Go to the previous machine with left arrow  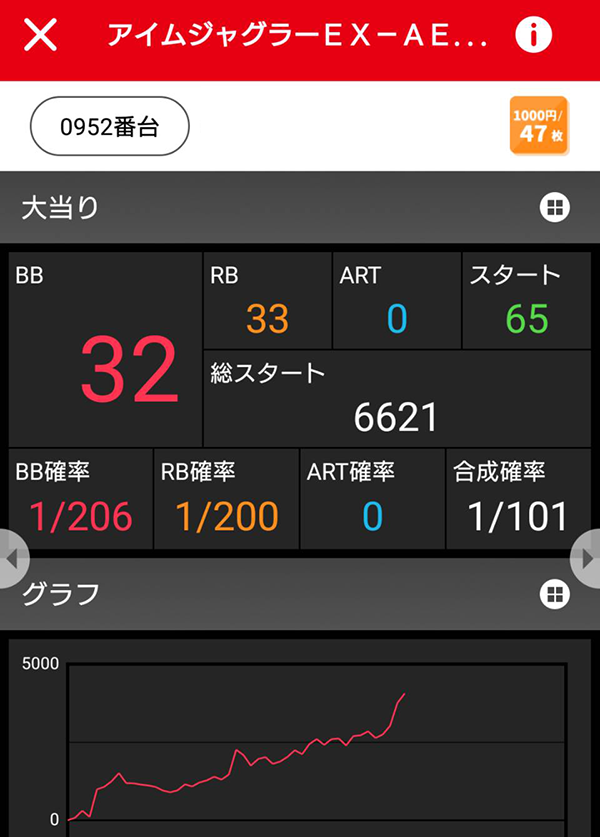coord(12,559)
